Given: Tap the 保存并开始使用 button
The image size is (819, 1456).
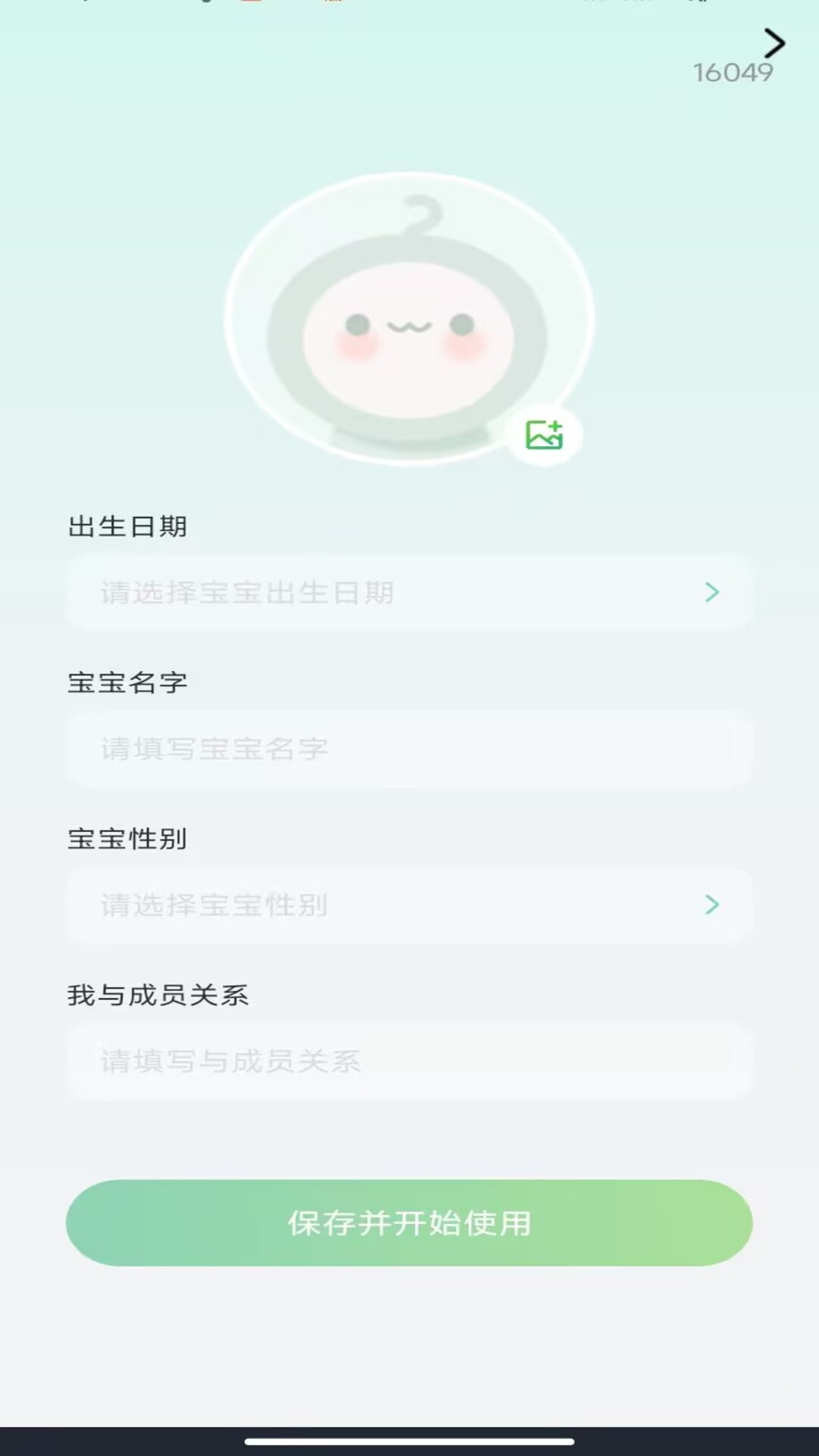Looking at the screenshot, I should 409,1222.
